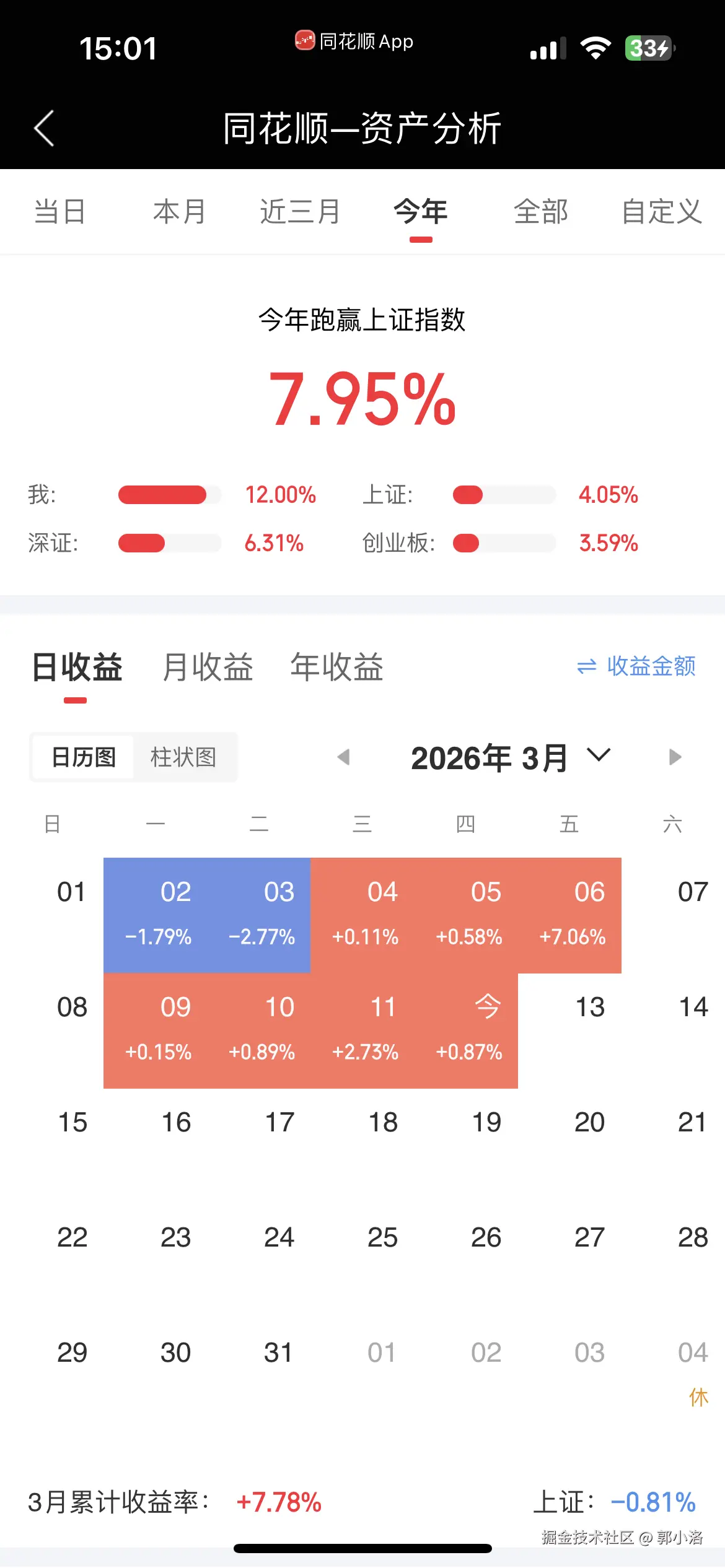Tap the Wi-Fi icon in status bar
This screenshot has width=725, height=1568.
tap(595, 48)
